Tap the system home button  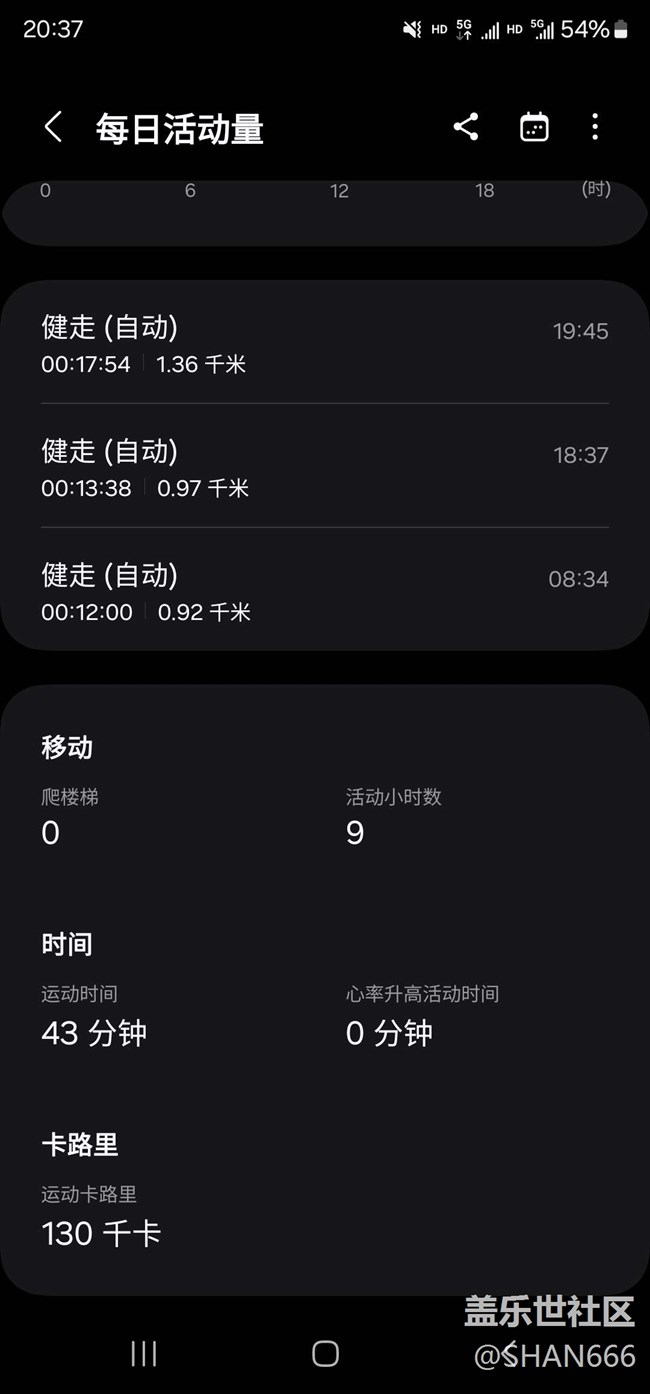(x=325, y=1354)
